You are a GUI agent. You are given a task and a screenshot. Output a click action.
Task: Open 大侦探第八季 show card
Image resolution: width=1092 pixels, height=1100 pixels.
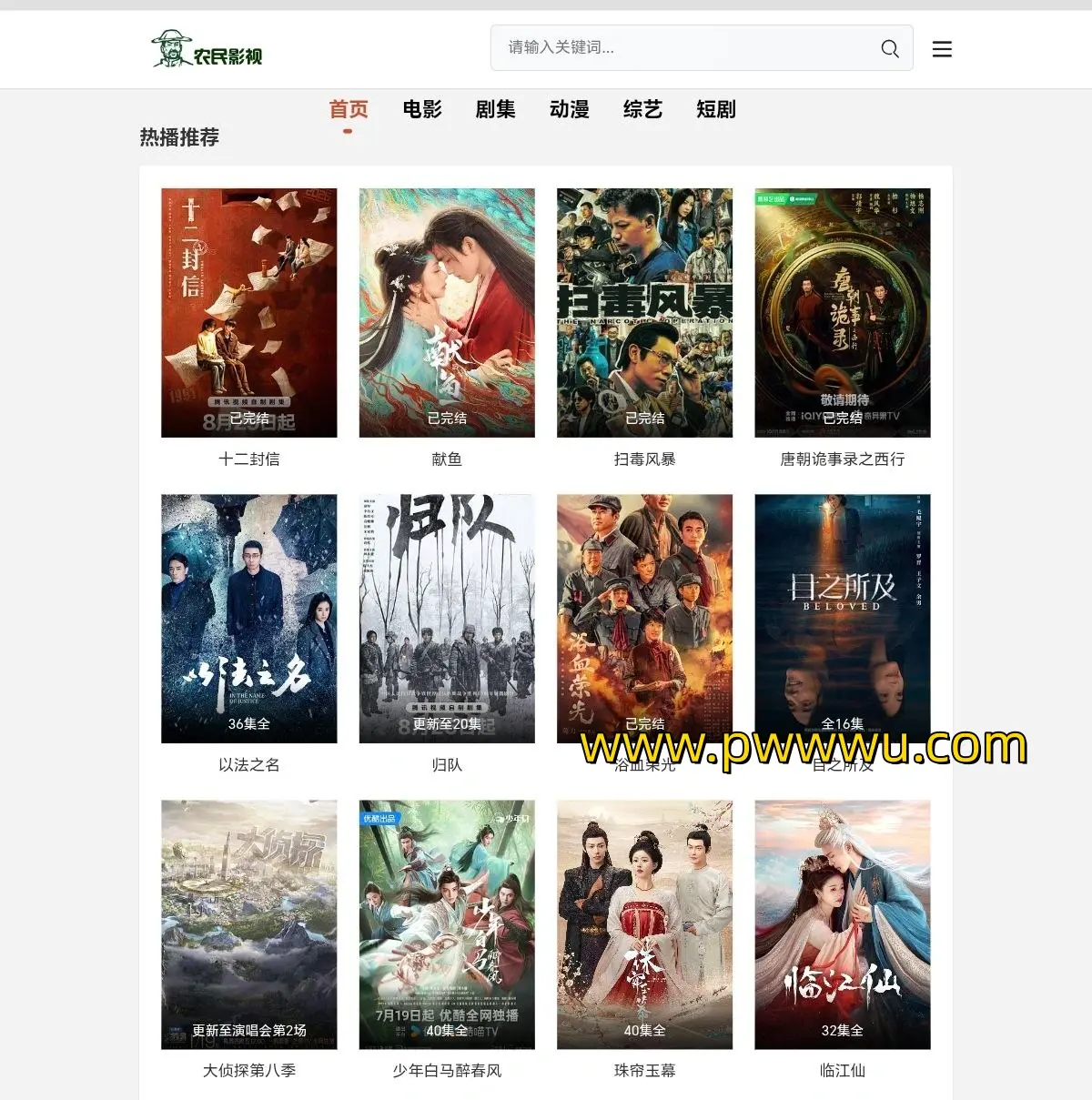pos(248,923)
